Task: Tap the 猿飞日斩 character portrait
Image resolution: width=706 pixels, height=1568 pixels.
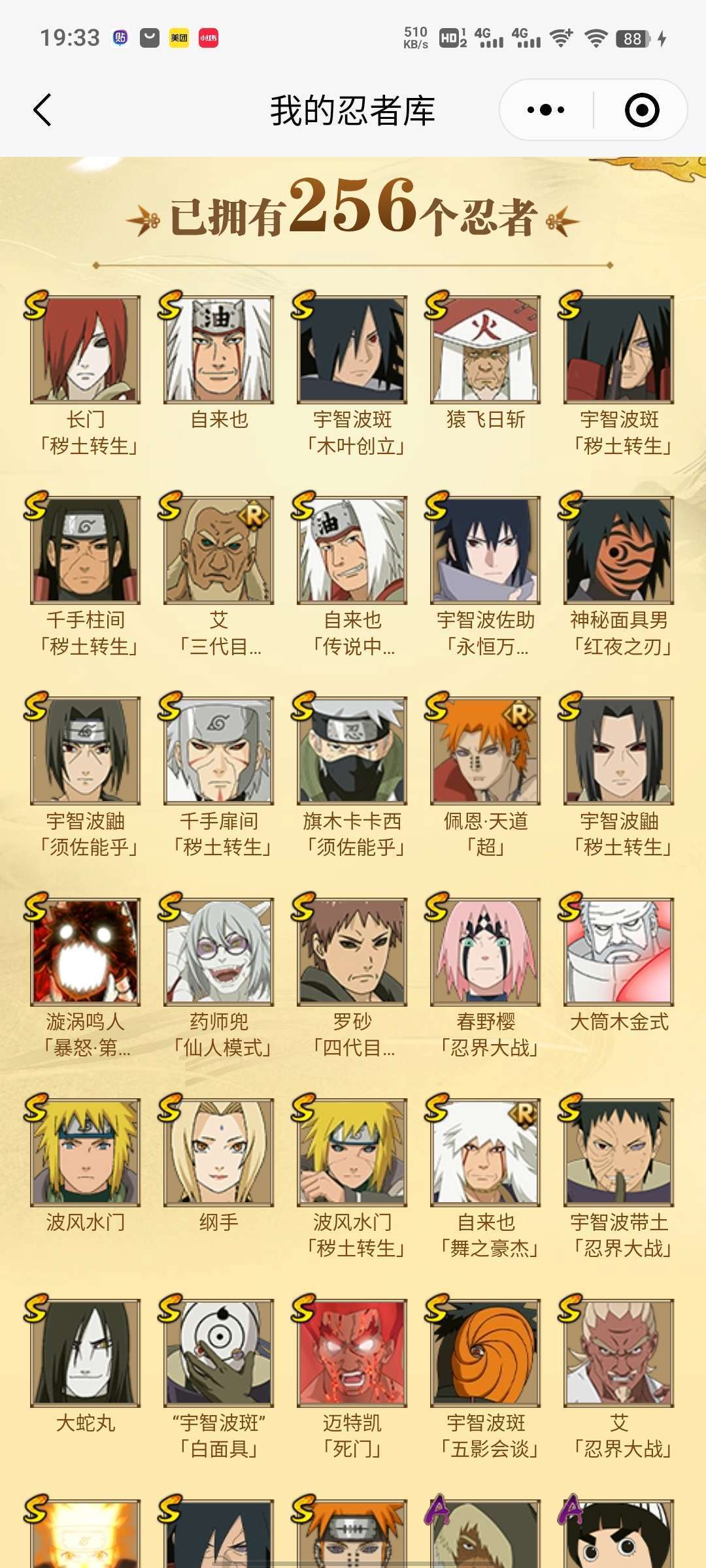Action: tap(487, 353)
